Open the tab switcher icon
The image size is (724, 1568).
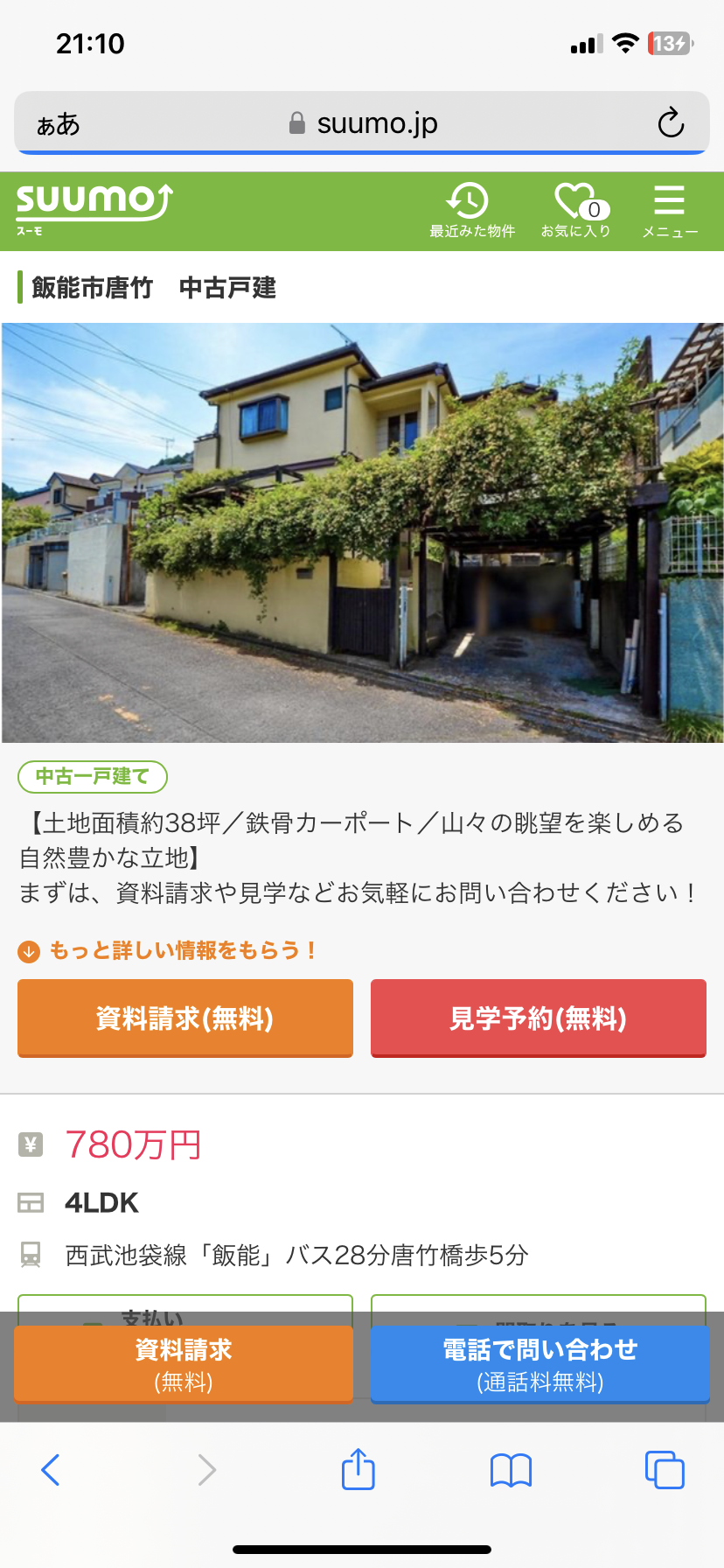tap(665, 1470)
